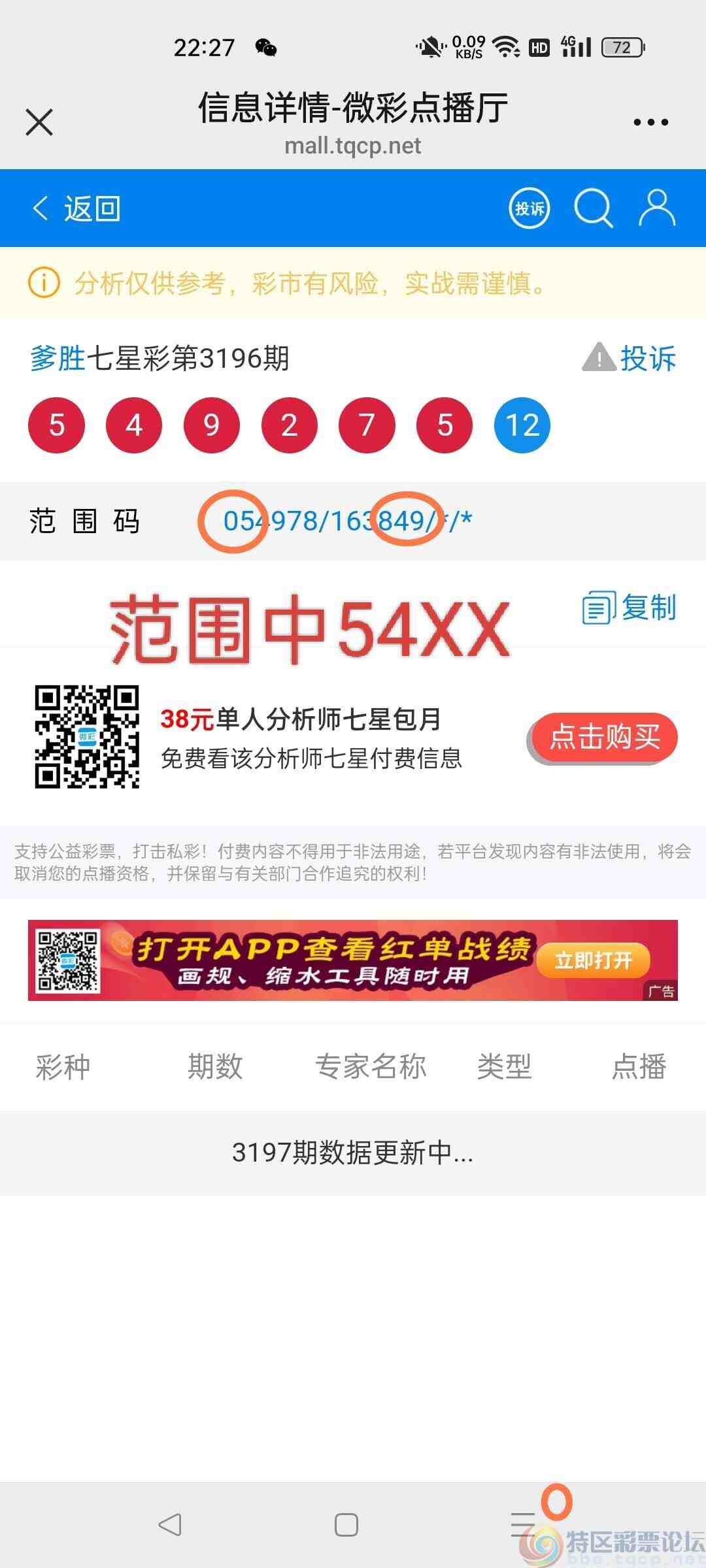
Task: Close the page with the X
Action: pyautogui.click(x=39, y=121)
